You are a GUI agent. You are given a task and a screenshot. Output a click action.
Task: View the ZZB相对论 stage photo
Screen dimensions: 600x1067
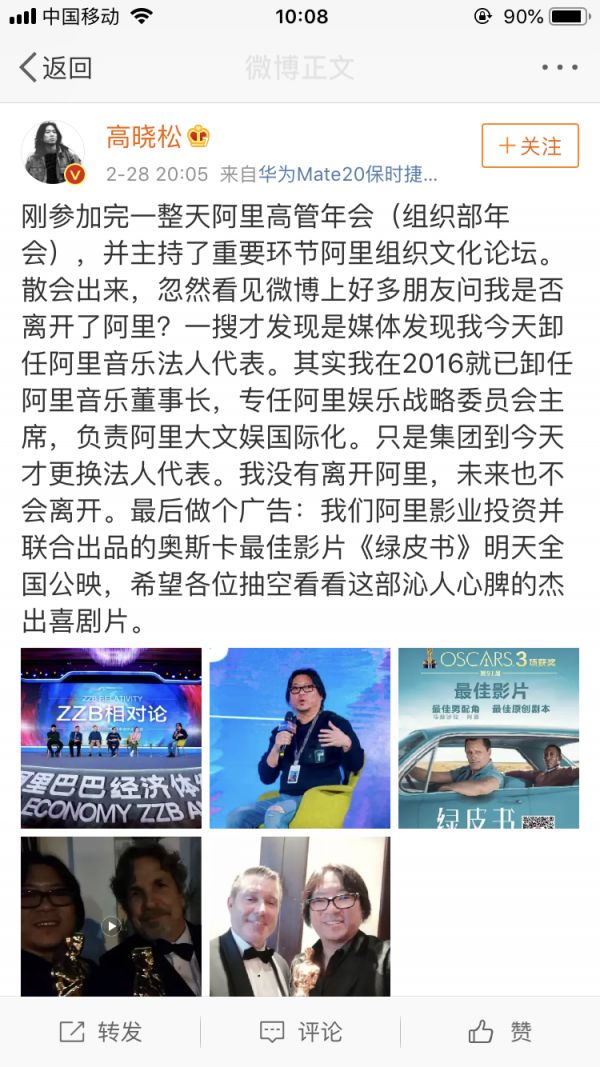pyautogui.click(x=111, y=738)
